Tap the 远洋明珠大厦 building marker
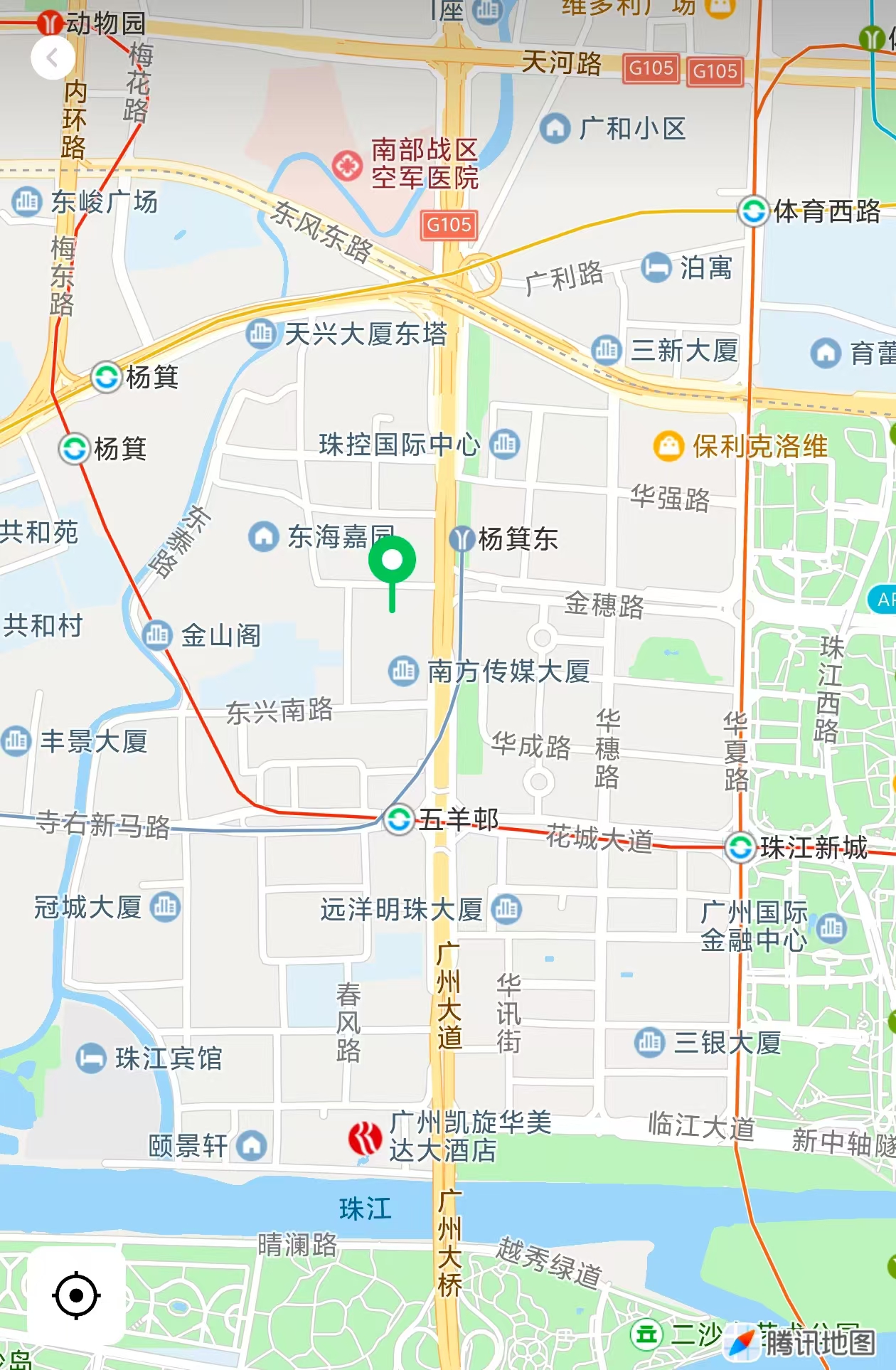 point(506,908)
